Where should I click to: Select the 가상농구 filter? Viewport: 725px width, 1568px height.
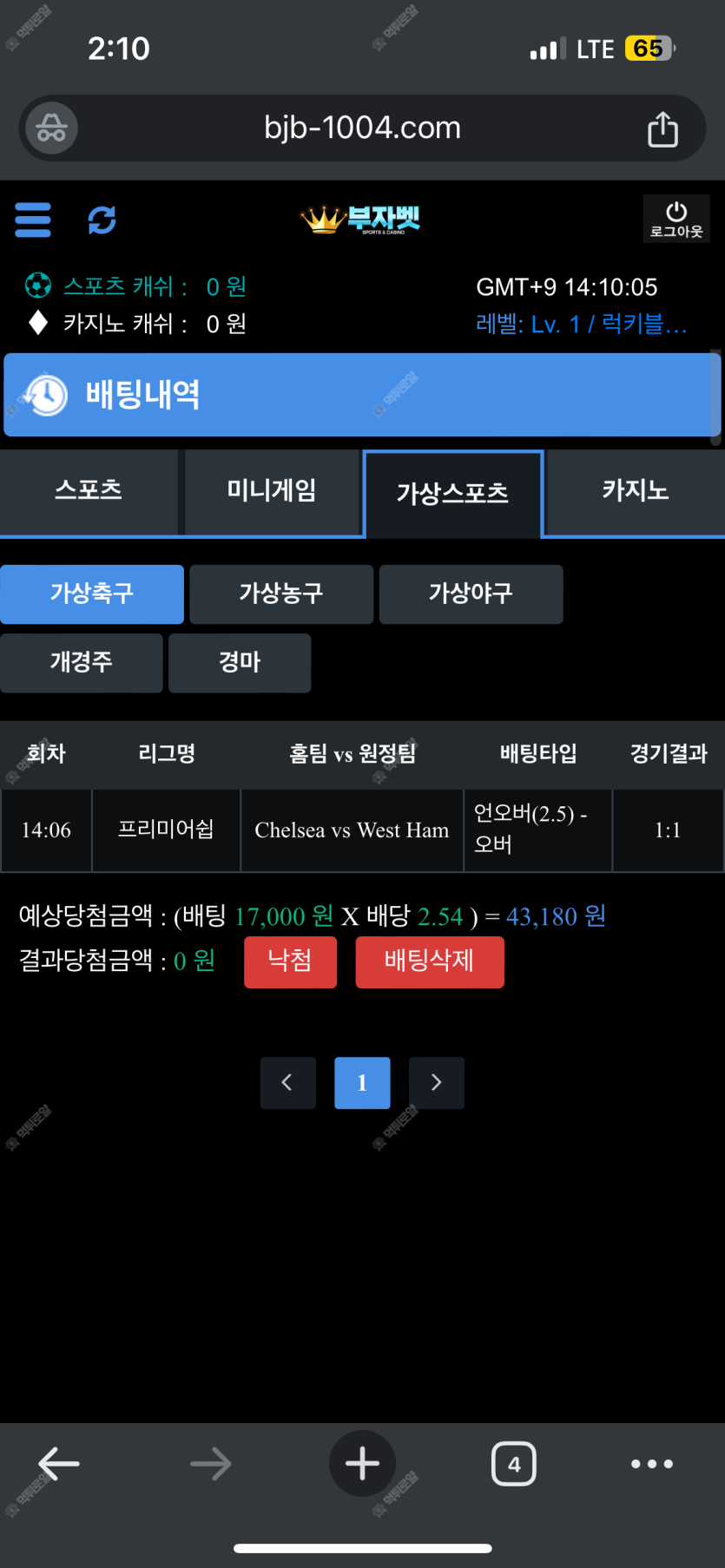tap(281, 594)
